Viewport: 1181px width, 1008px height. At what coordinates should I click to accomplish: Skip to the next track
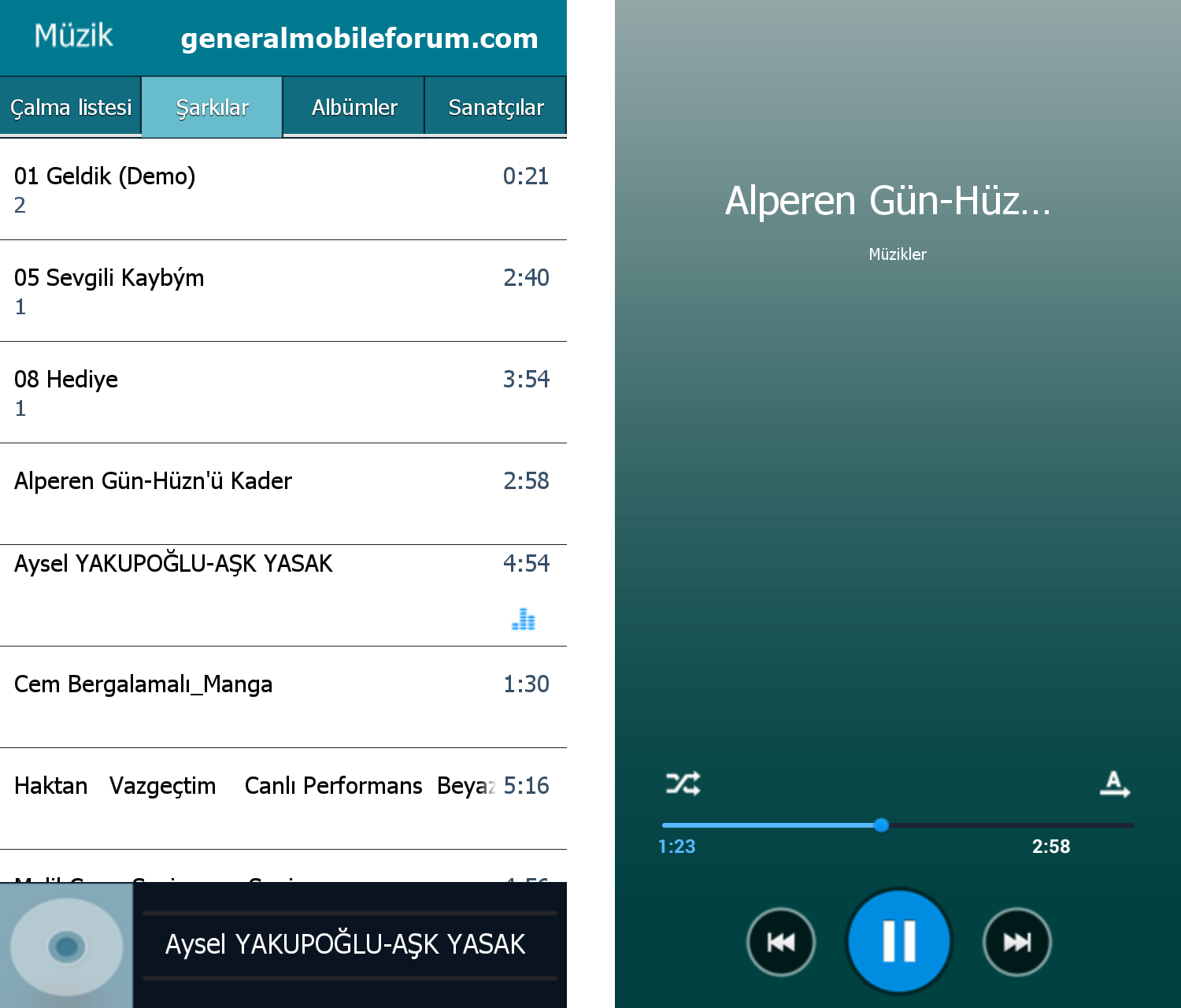(1017, 942)
